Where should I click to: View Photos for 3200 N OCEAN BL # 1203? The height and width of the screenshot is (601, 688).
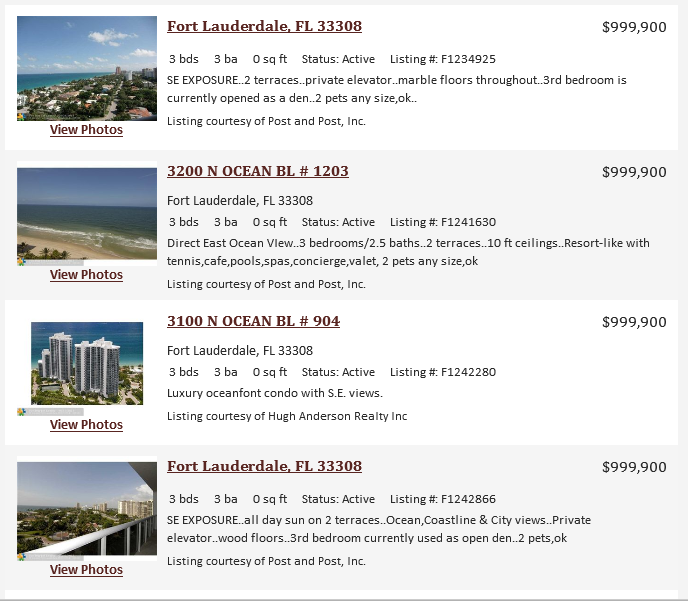pos(86,275)
